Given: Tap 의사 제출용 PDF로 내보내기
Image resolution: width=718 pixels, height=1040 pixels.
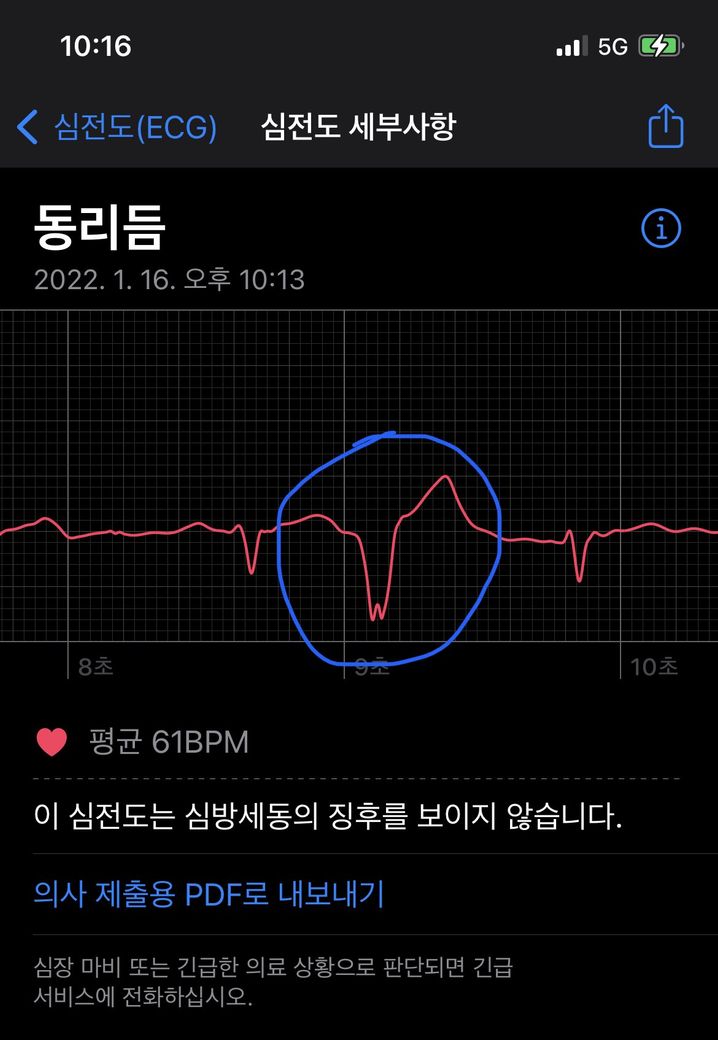Looking at the screenshot, I should (x=208, y=893).
